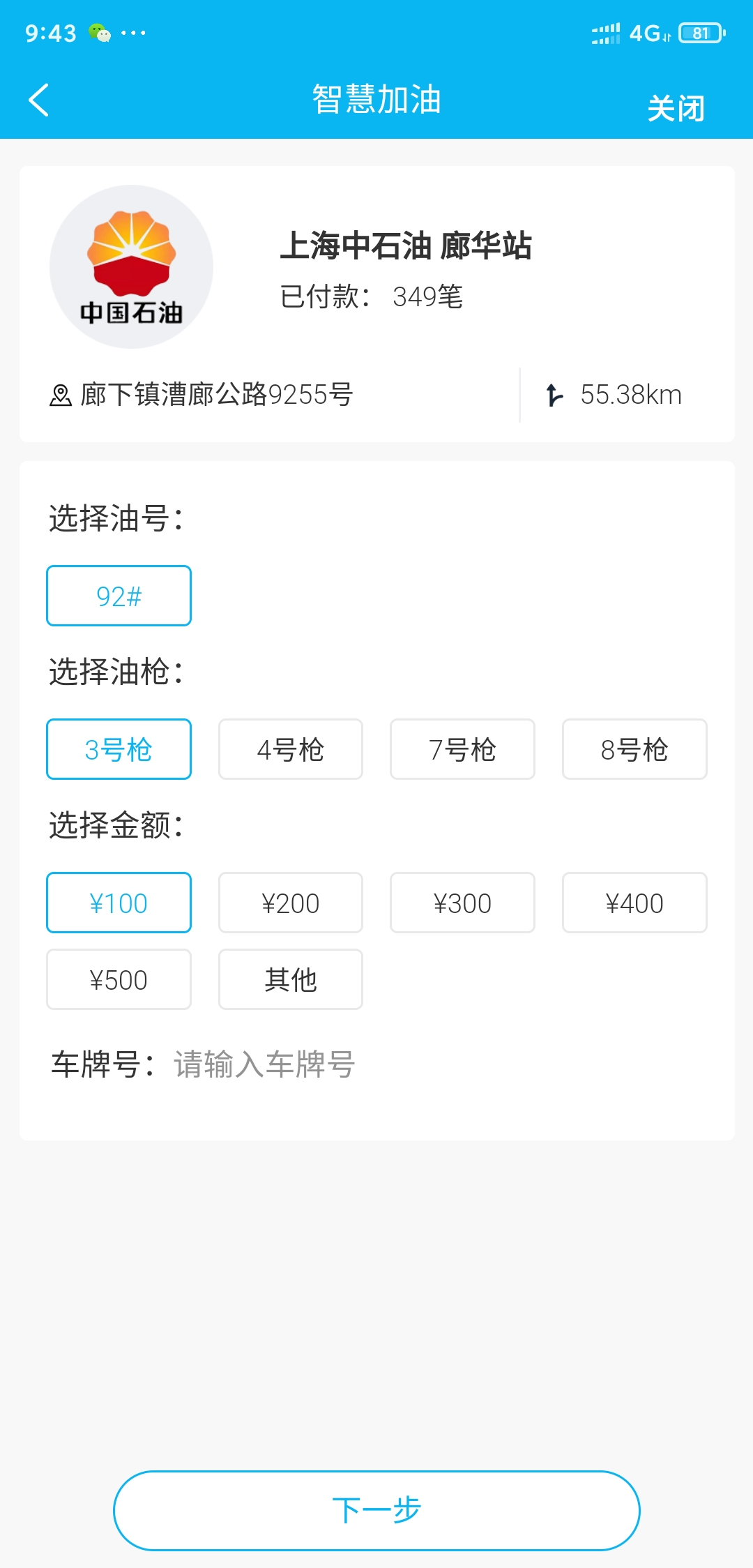Choose the 3号枪 pump
Image resolution: width=753 pixels, height=1568 pixels.
click(119, 749)
